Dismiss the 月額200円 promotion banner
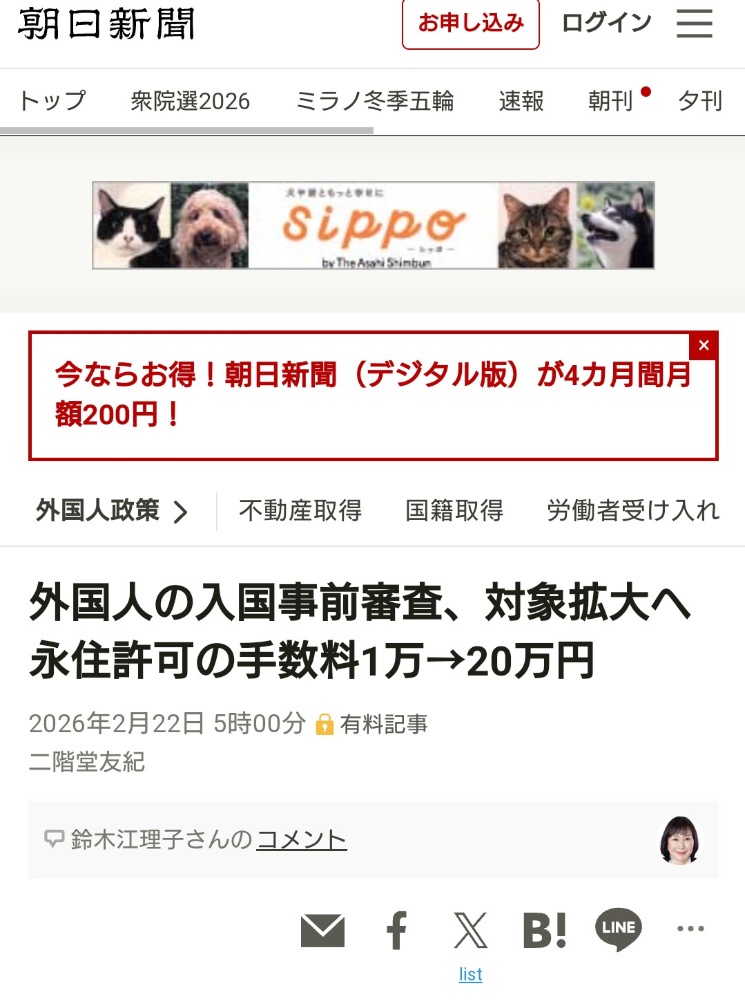 (x=703, y=346)
